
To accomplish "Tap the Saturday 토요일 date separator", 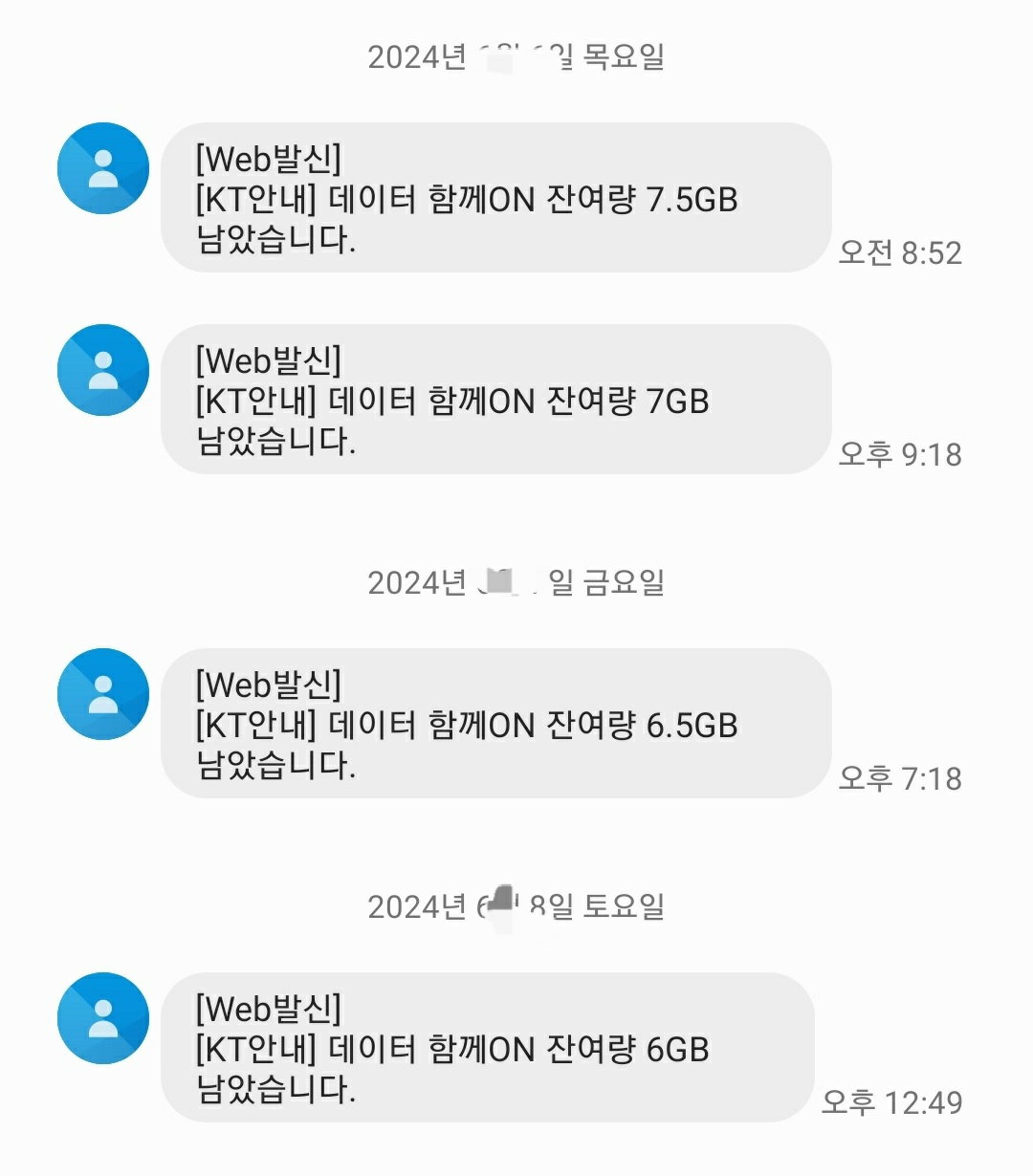I will click(517, 904).
